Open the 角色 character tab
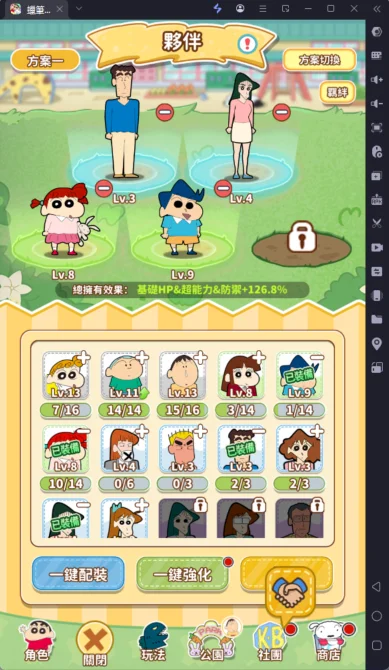389x670 pixels. [x=38, y=641]
